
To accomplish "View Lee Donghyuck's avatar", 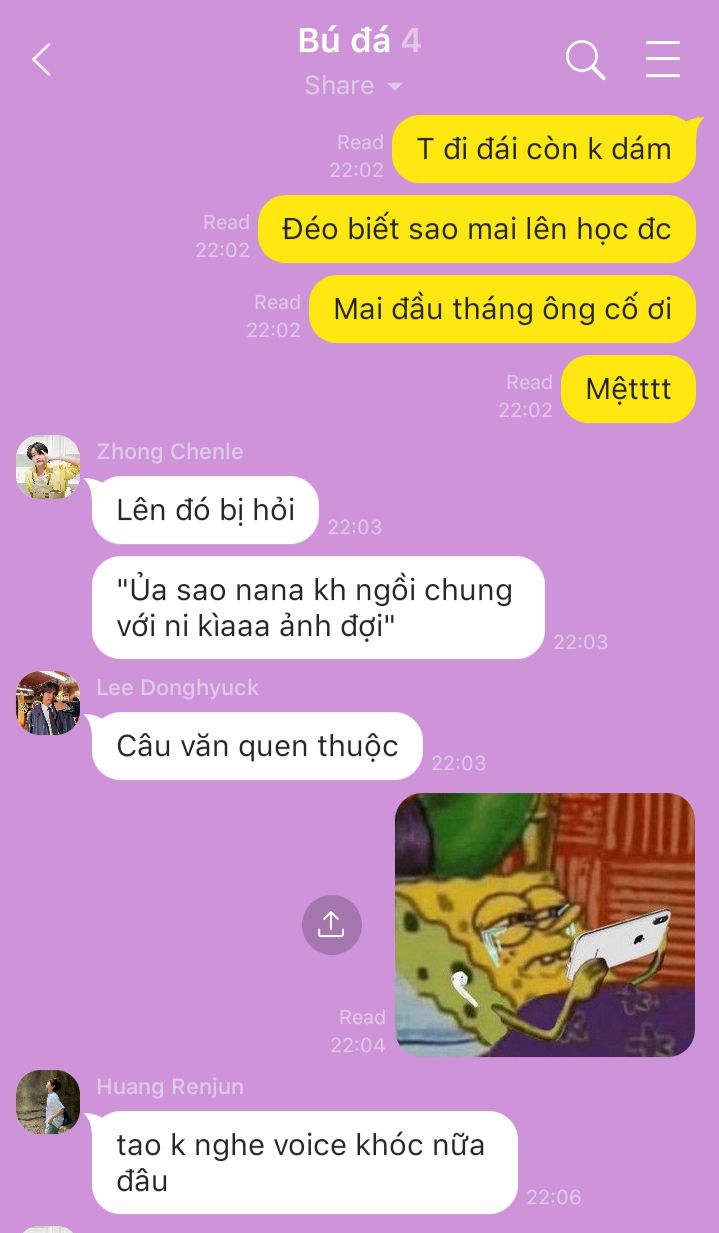I will click(x=48, y=703).
